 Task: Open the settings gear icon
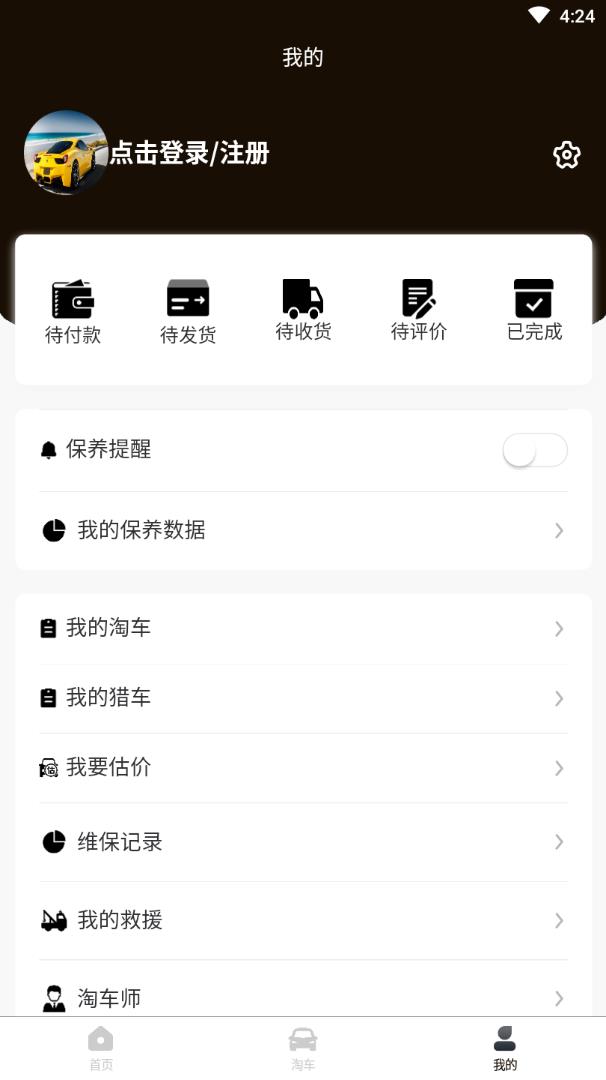click(567, 155)
